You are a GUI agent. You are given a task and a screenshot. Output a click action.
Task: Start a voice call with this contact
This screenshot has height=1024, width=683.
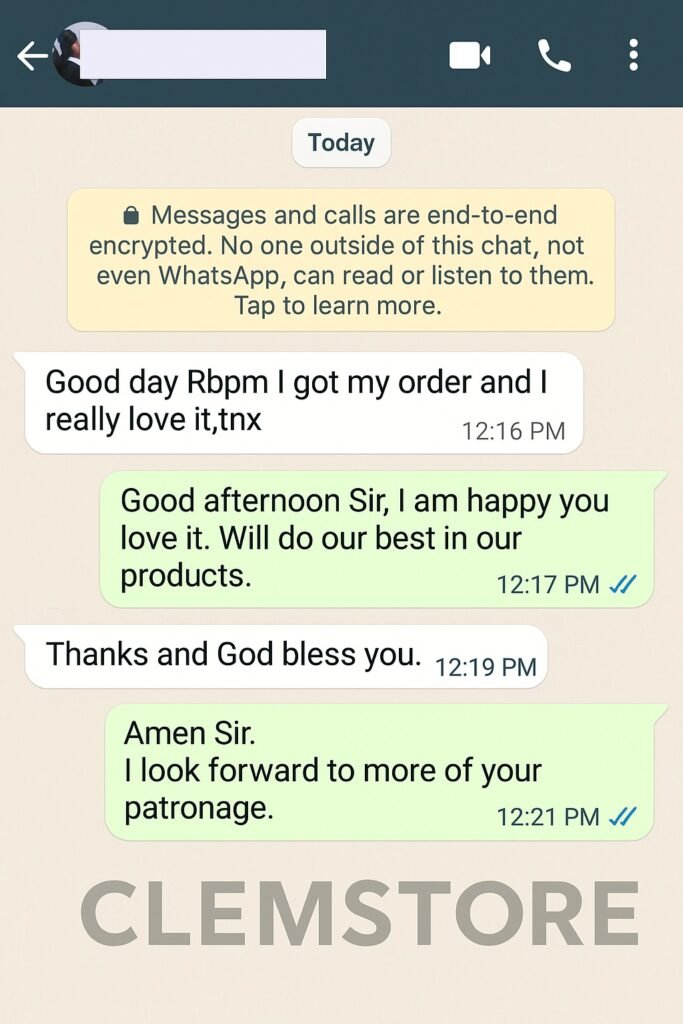[x=554, y=55]
